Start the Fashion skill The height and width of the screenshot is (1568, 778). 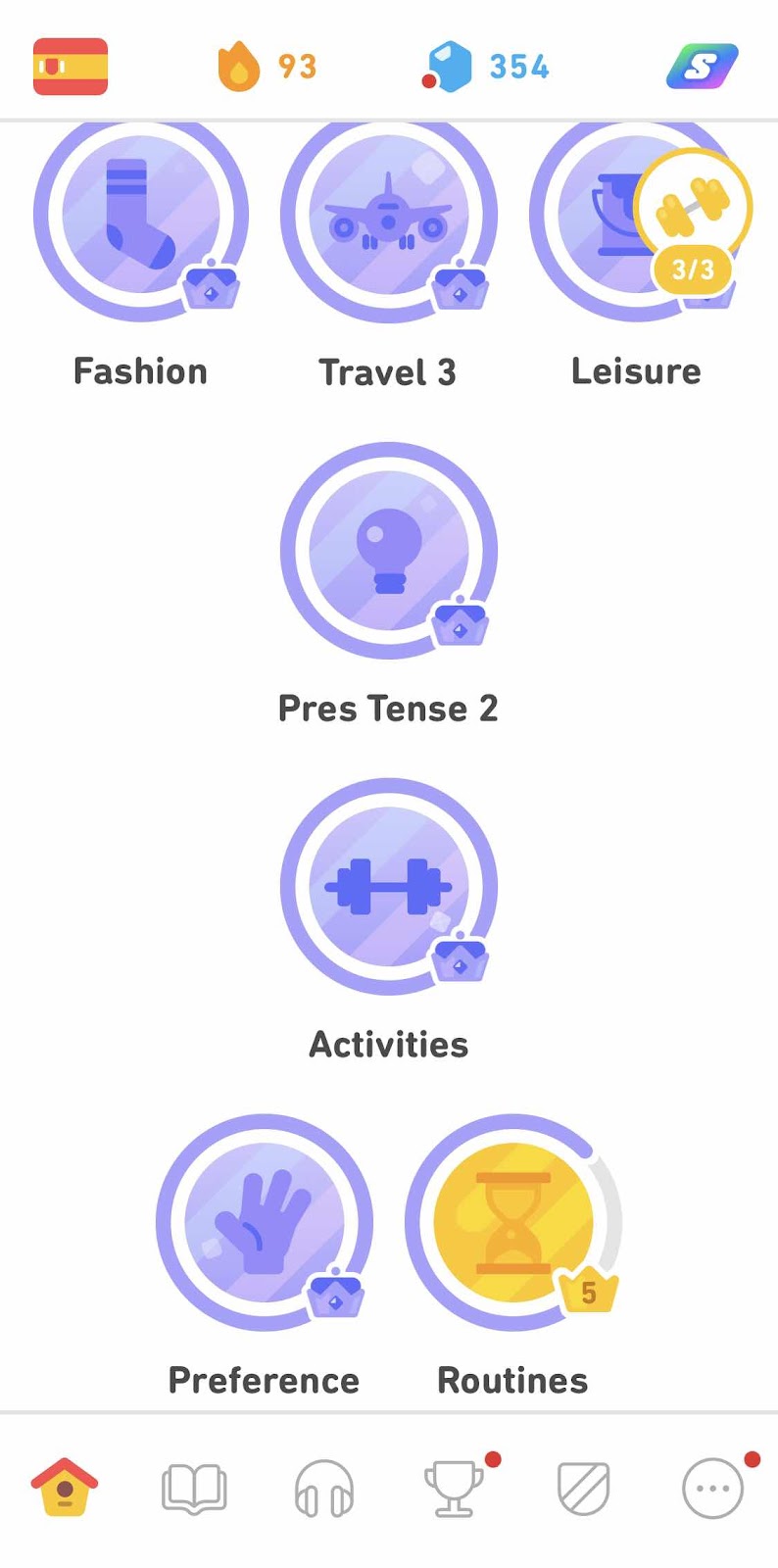coord(140,216)
